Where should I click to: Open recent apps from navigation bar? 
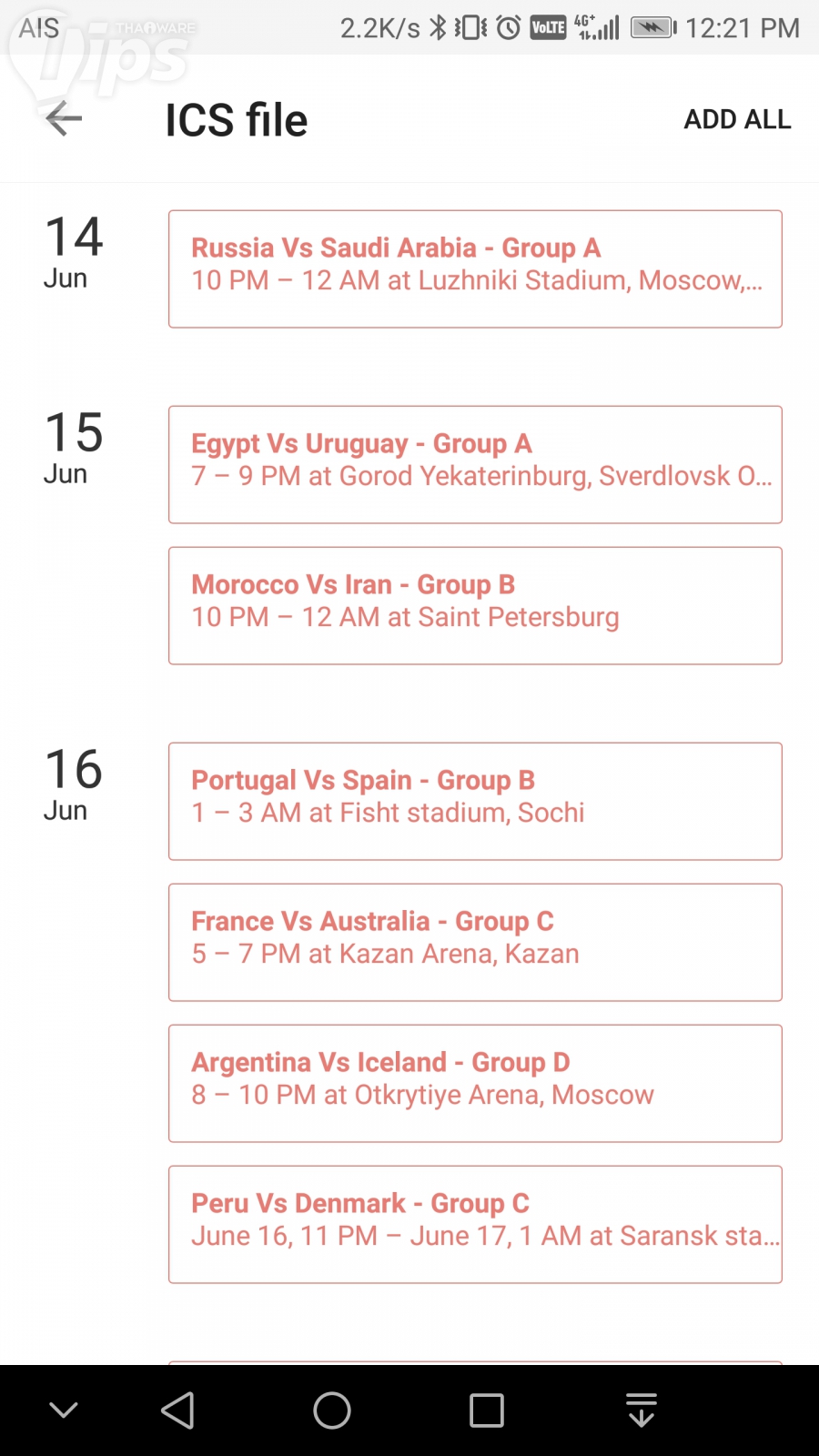487,1410
